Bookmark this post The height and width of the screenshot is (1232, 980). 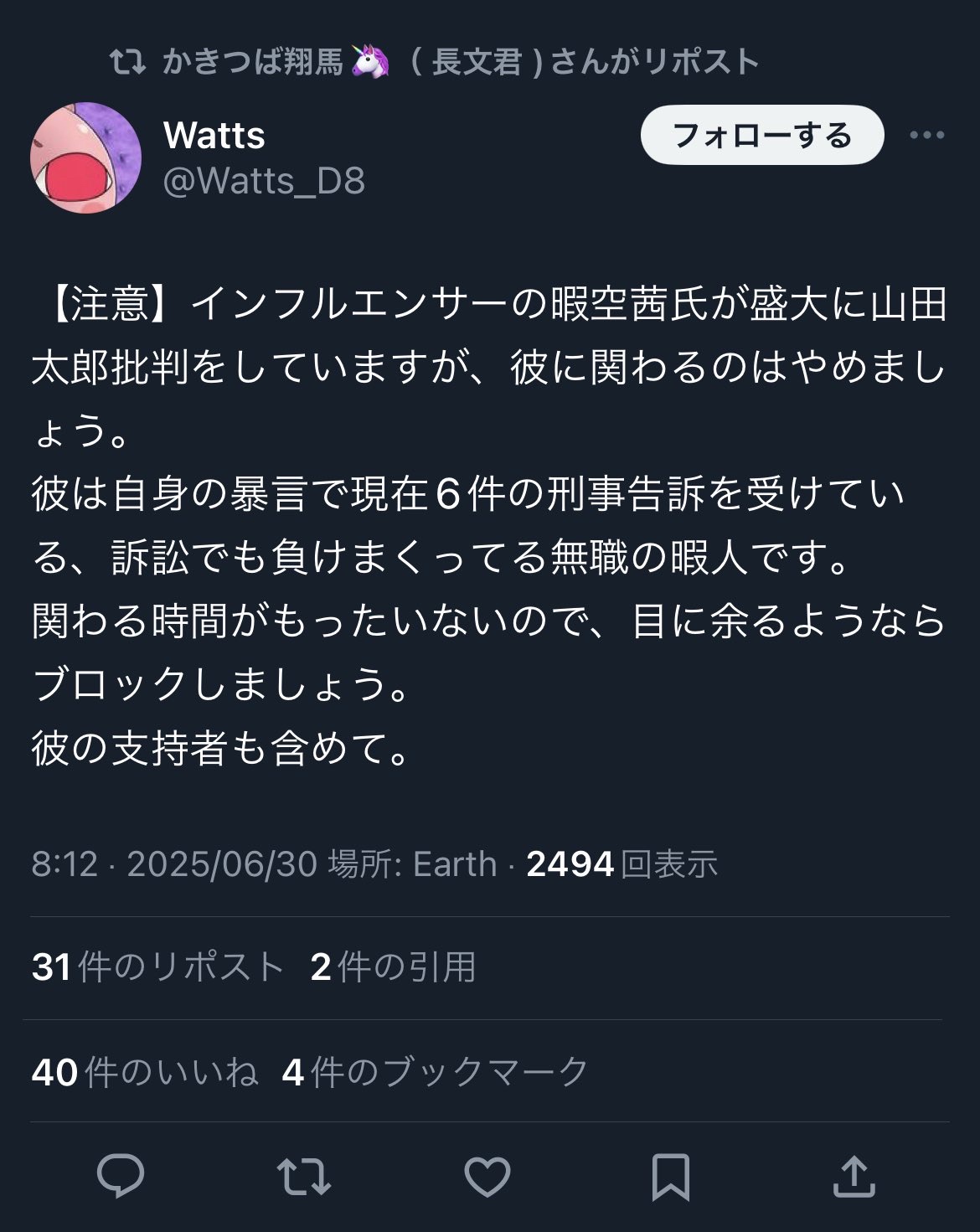(x=670, y=1175)
